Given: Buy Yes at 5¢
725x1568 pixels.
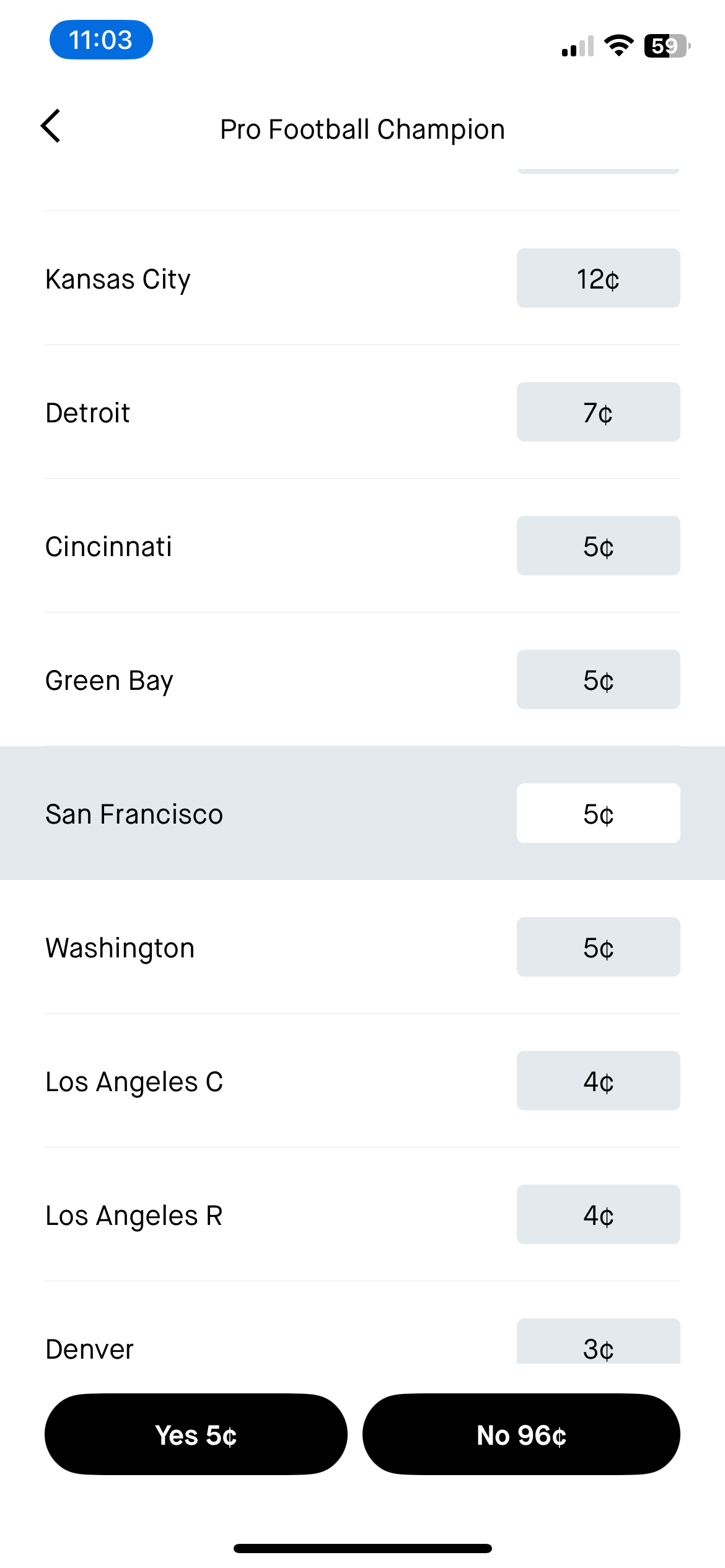Looking at the screenshot, I should click(196, 1434).
